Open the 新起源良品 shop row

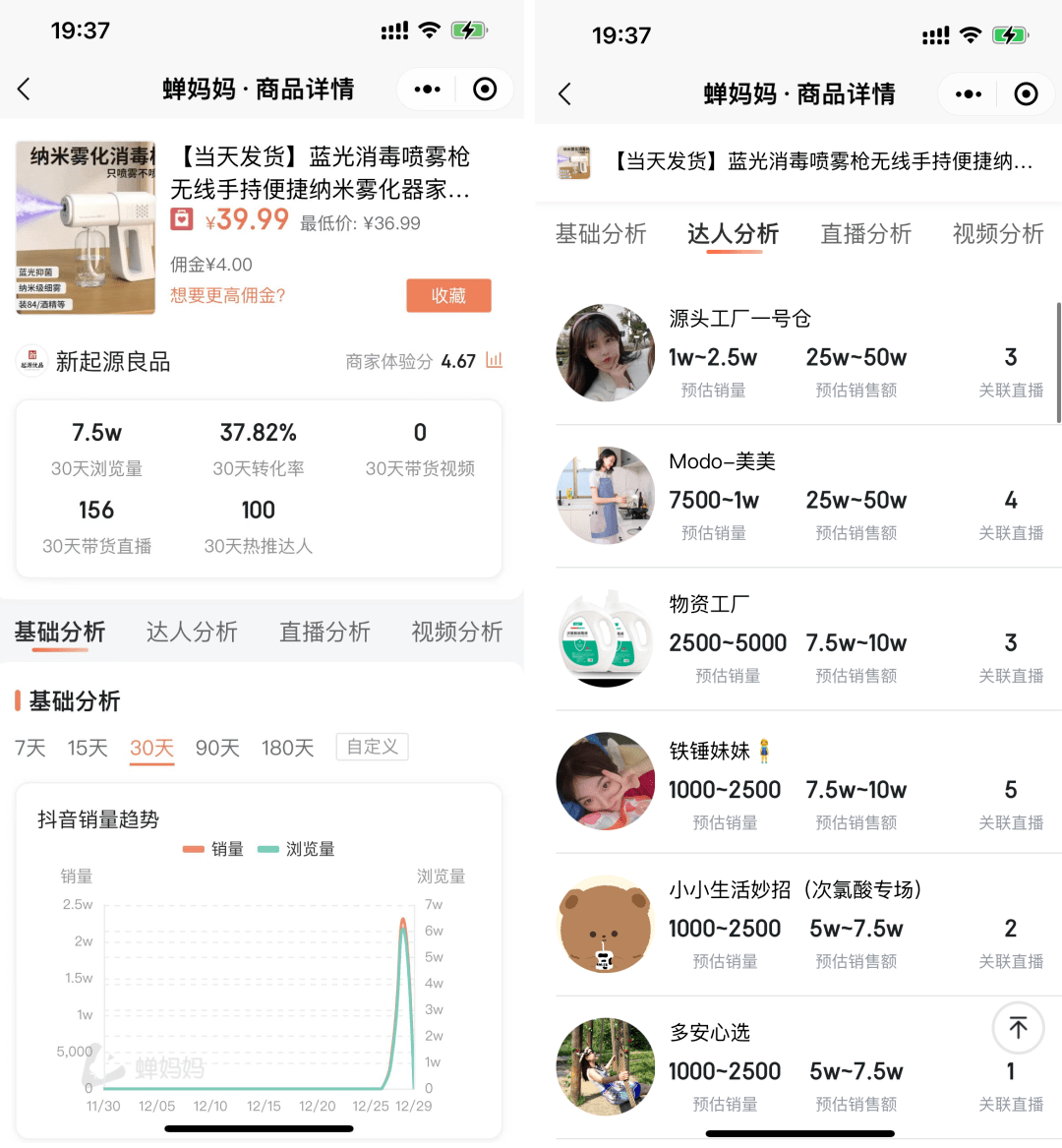pos(112,362)
